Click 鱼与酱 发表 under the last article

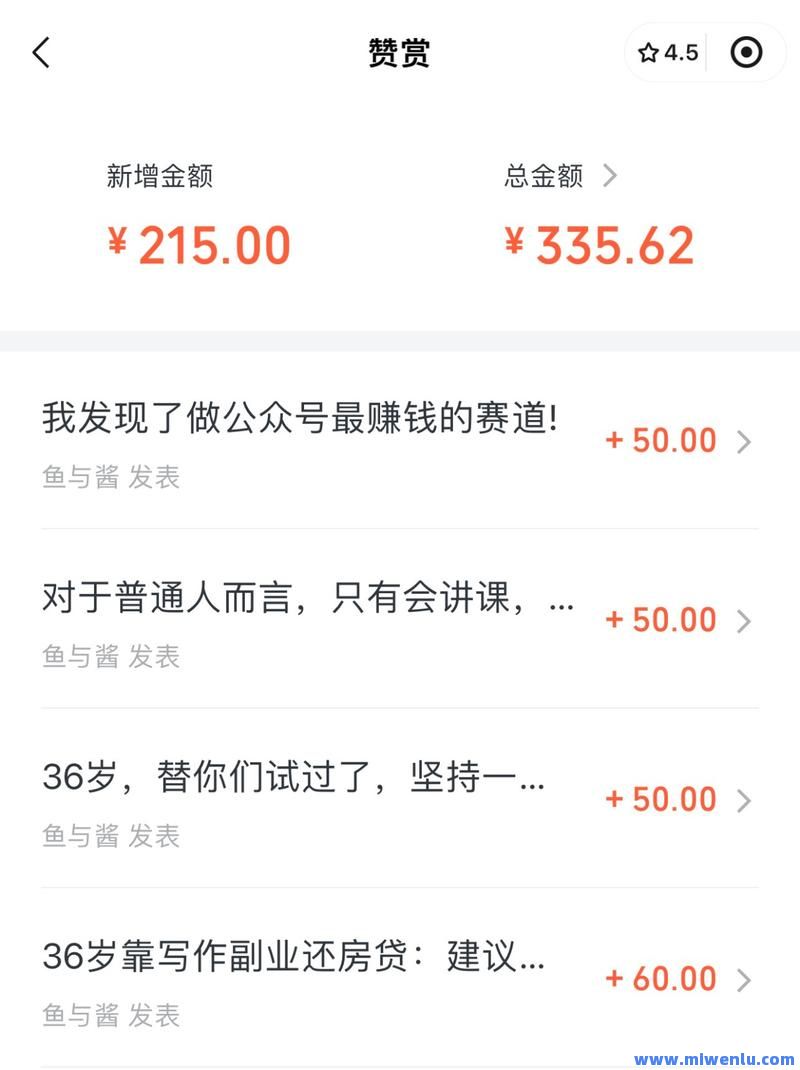click(110, 1015)
